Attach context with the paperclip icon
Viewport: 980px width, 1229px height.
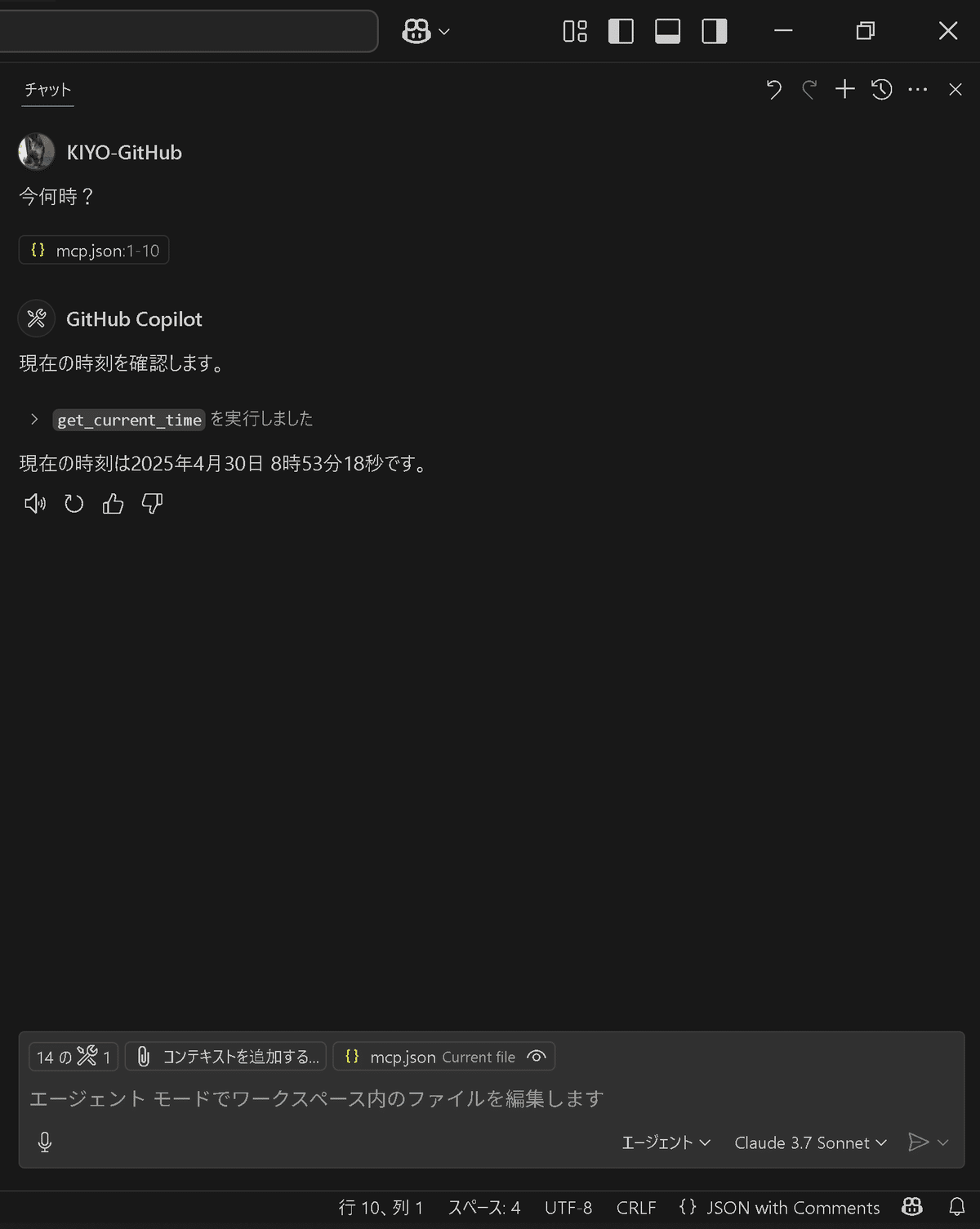pyautogui.click(x=143, y=1056)
